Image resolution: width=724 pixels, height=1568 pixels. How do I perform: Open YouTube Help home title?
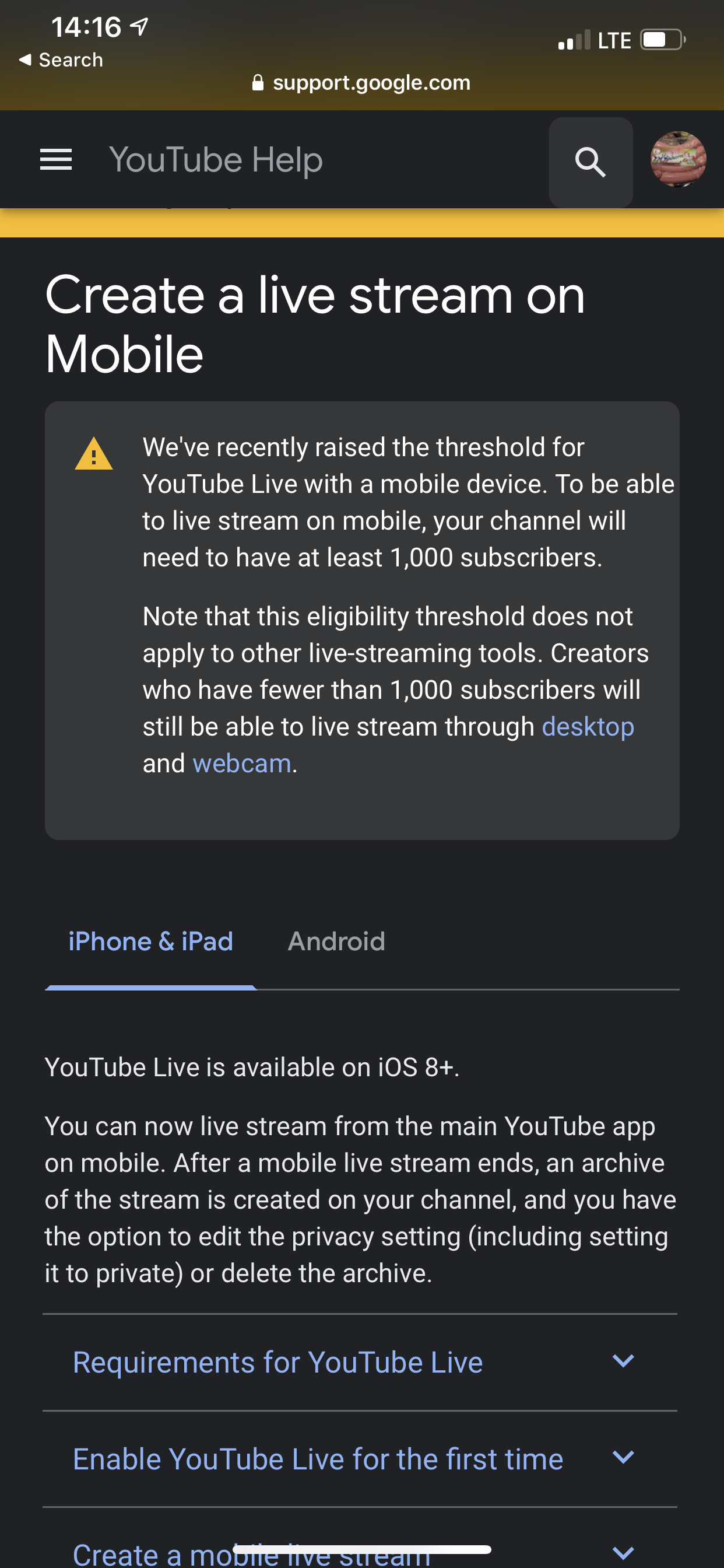tap(215, 160)
